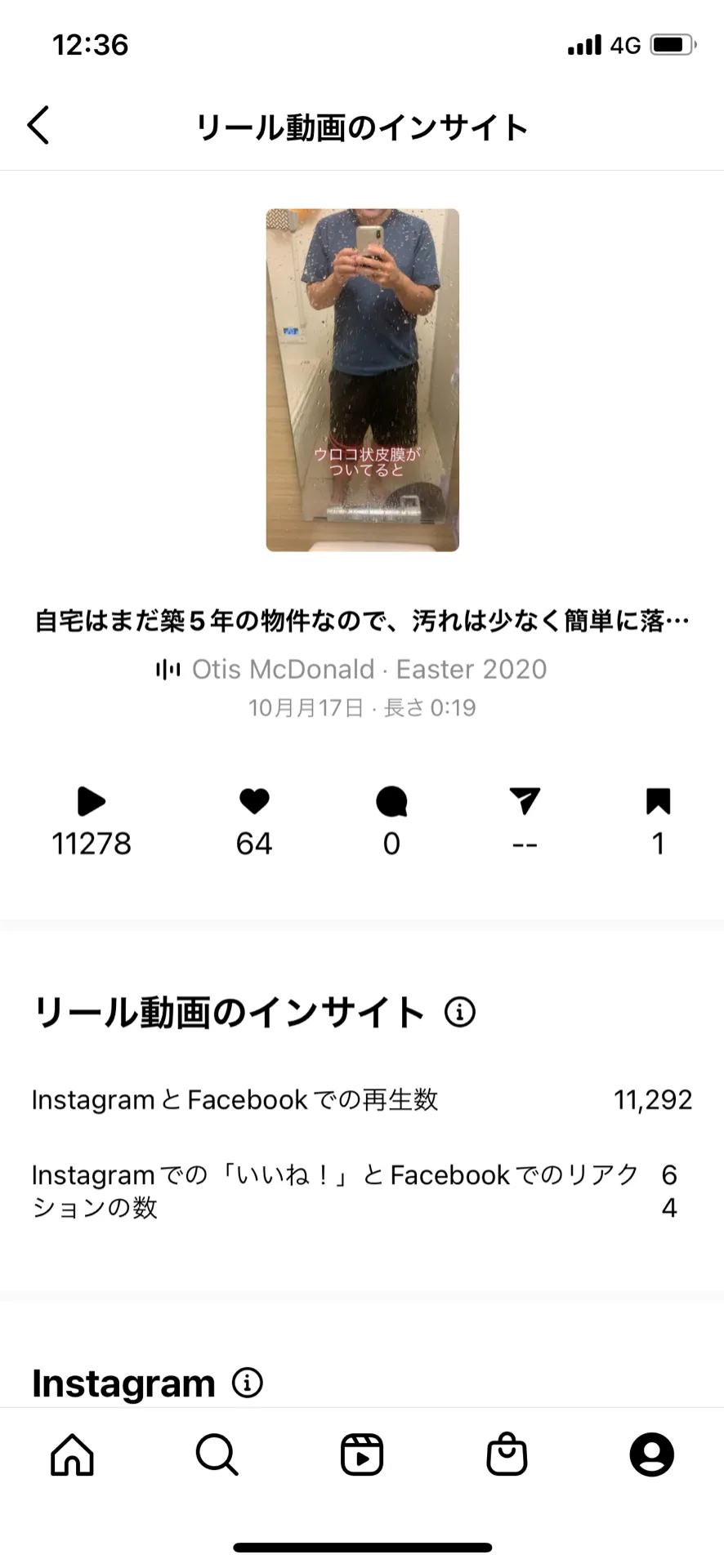Tap the info icon next to Instagram heading
The image size is (724, 1568).
[x=245, y=1382]
